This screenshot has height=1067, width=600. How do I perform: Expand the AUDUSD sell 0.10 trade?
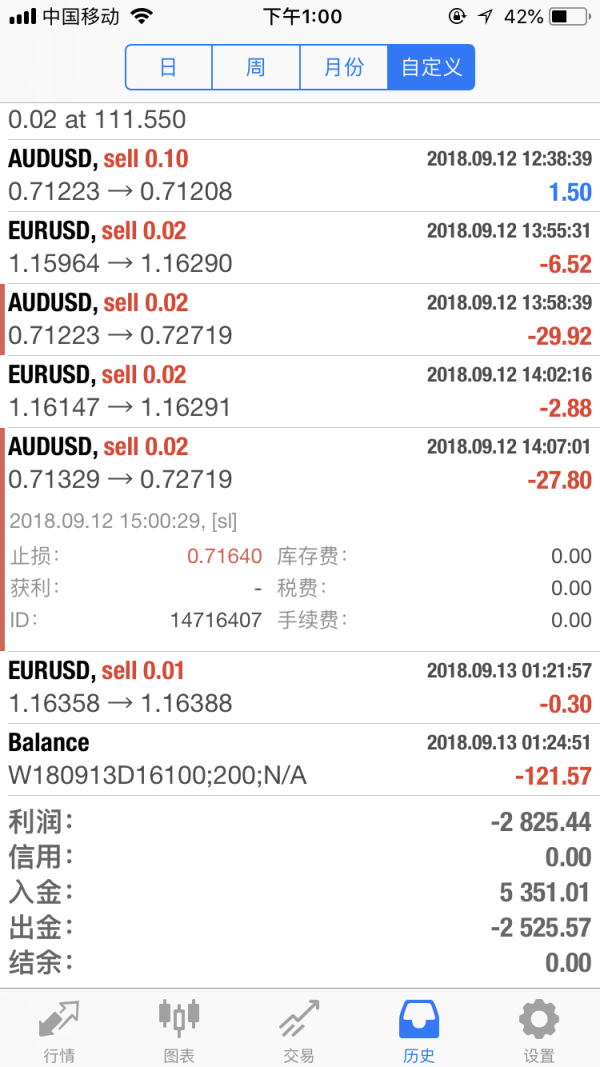(300, 175)
